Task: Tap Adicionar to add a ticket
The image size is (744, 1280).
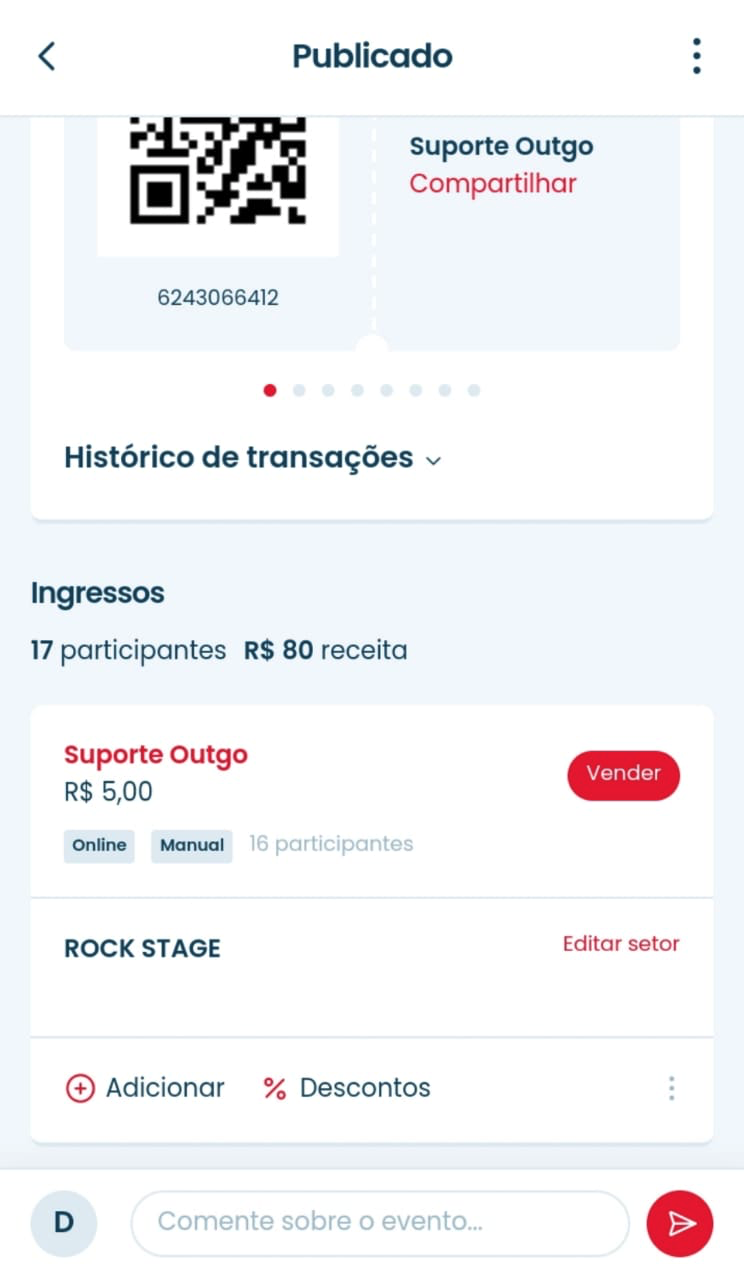Action: coord(146,1088)
